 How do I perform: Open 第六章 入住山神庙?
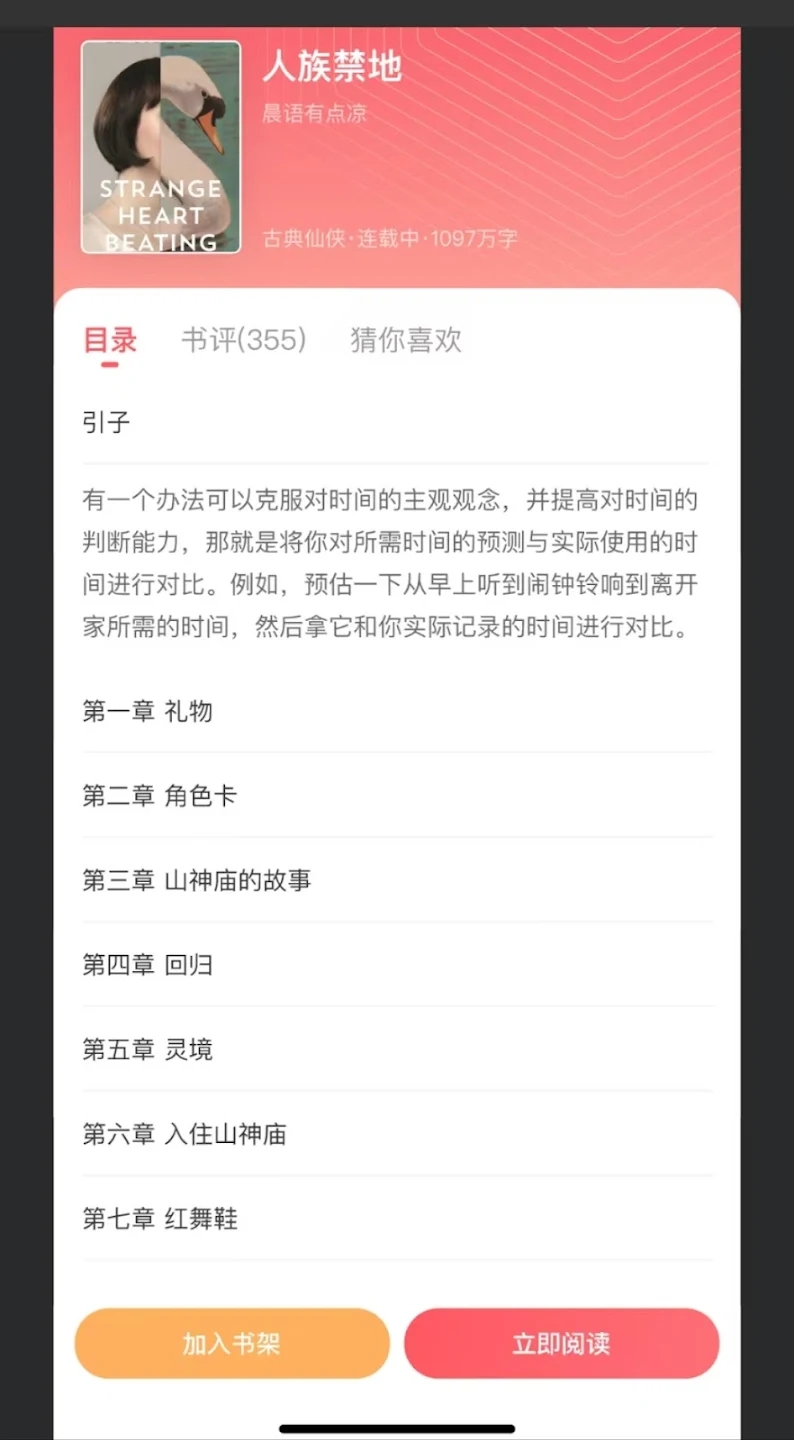pos(184,1134)
